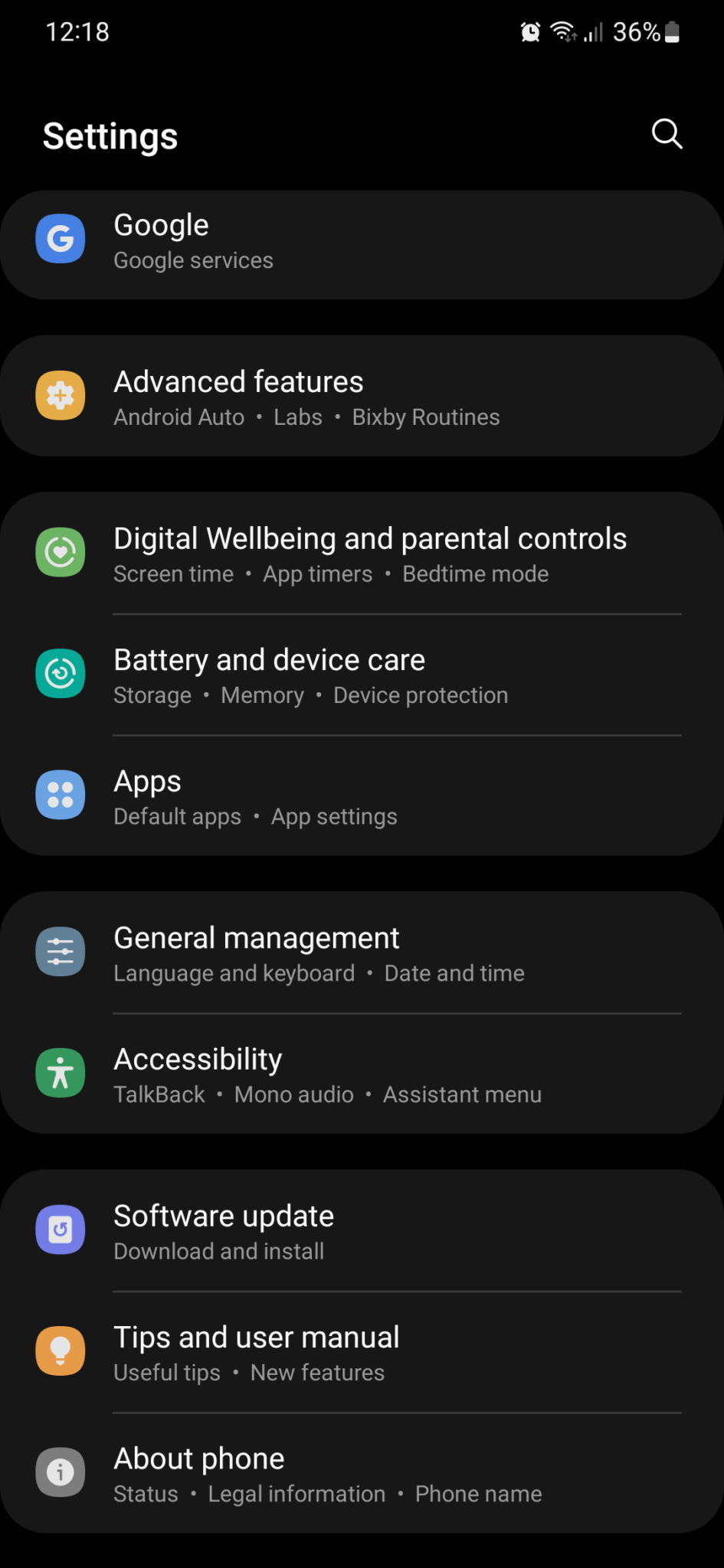The height and width of the screenshot is (1568, 724).
Task: Open the TalkBack shortcut link
Action: pyautogui.click(x=159, y=1094)
